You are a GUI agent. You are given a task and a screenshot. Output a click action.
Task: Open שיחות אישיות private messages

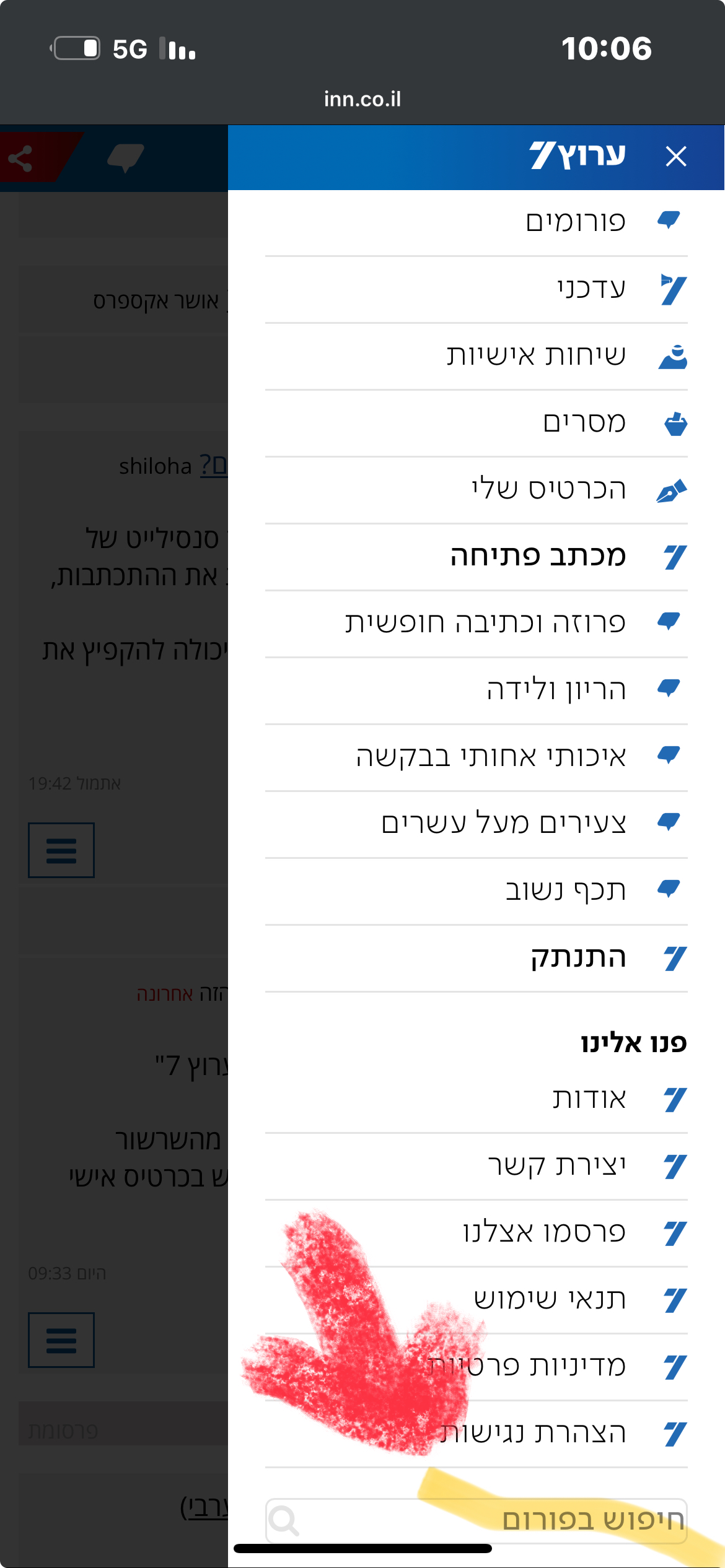point(537,355)
